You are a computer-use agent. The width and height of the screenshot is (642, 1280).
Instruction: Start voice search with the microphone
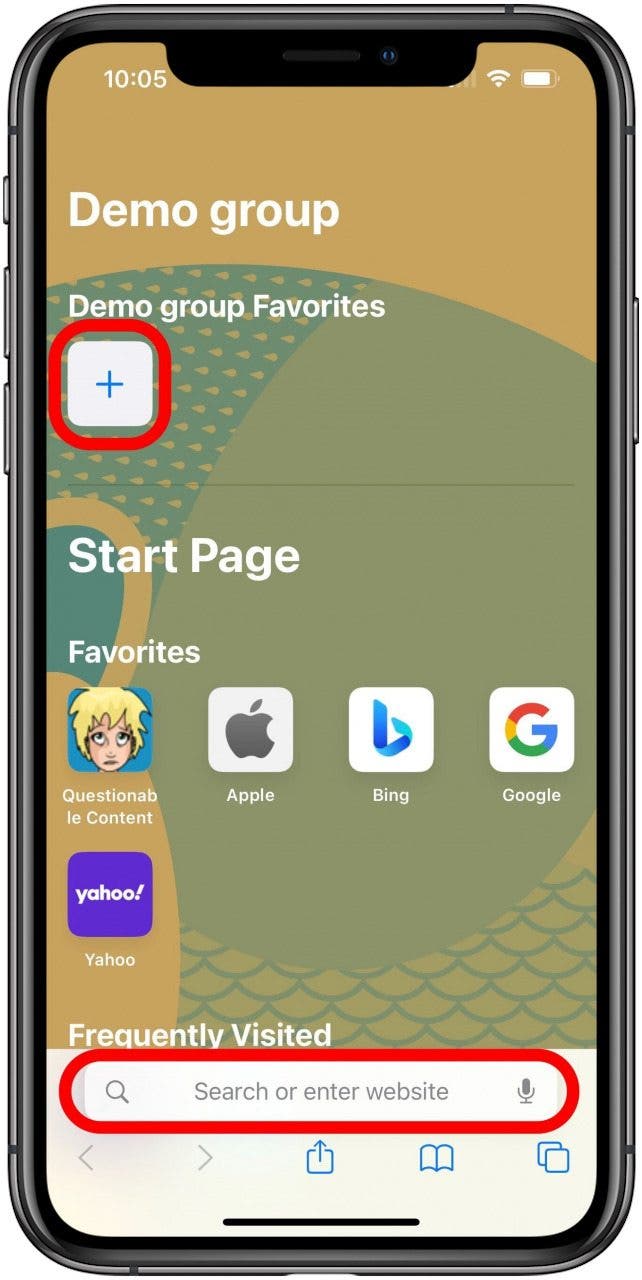coord(526,1091)
